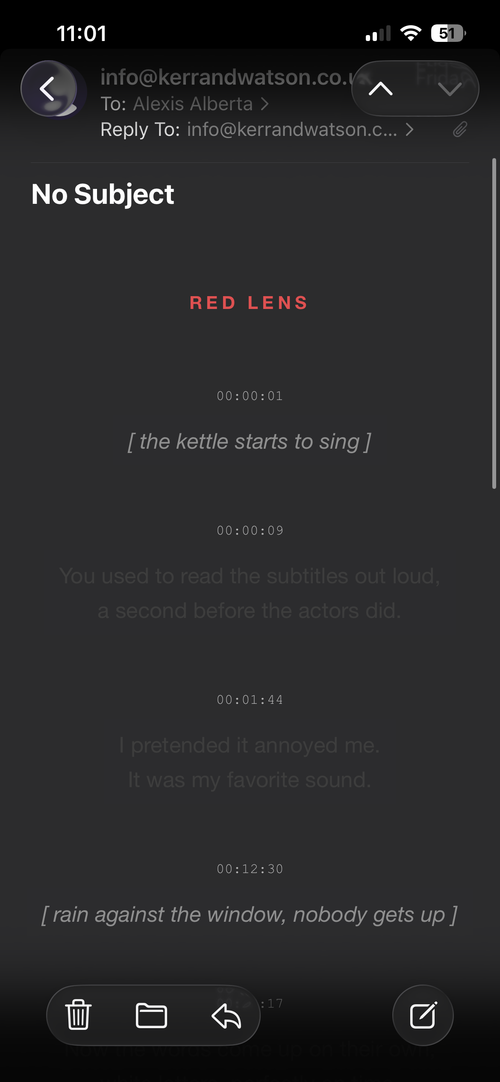Image resolution: width=500 pixels, height=1082 pixels.
Task: Compose a new email
Action: pyautogui.click(x=423, y=1015)
